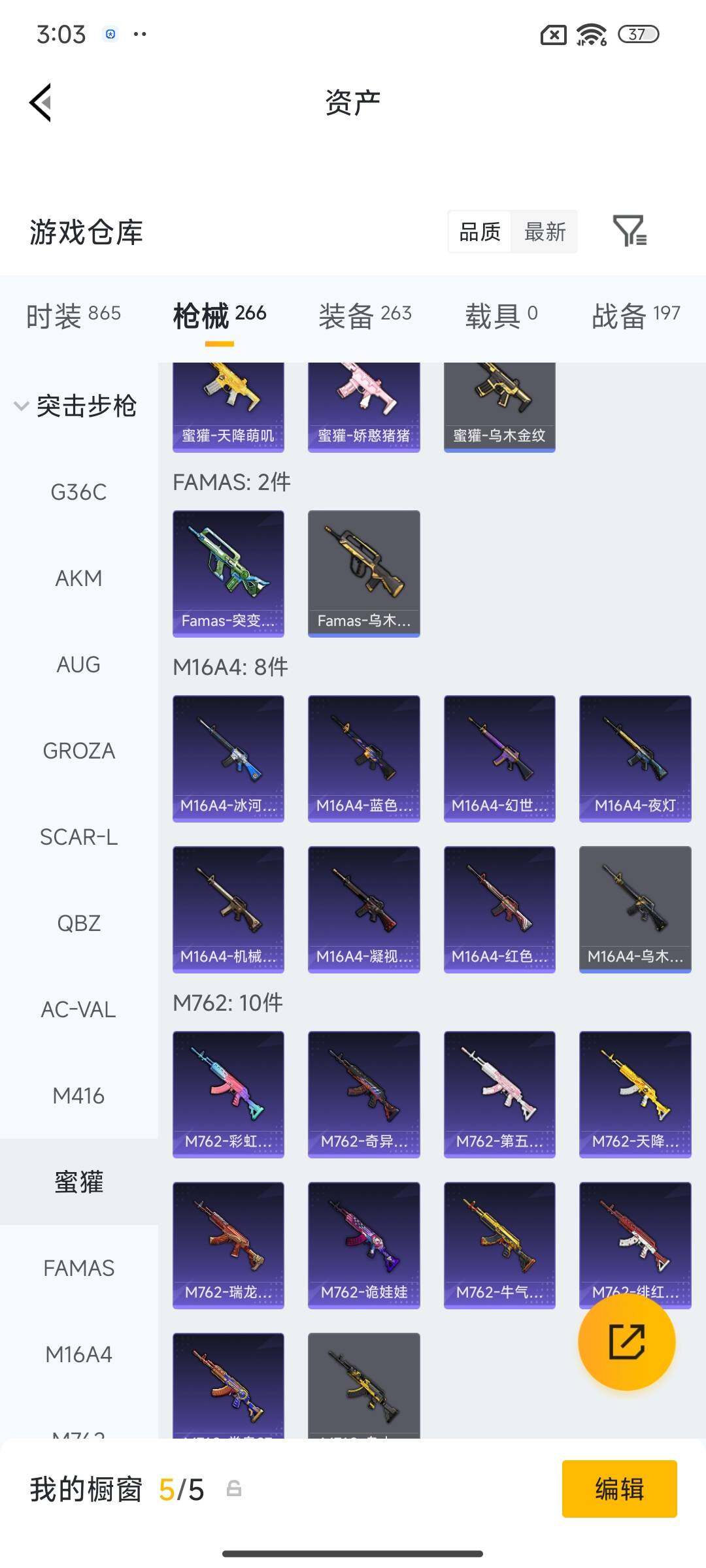This screenshot has width=706, height=1568.
Task: Switch to the 战备 tab
Action: tap(635, 315)
